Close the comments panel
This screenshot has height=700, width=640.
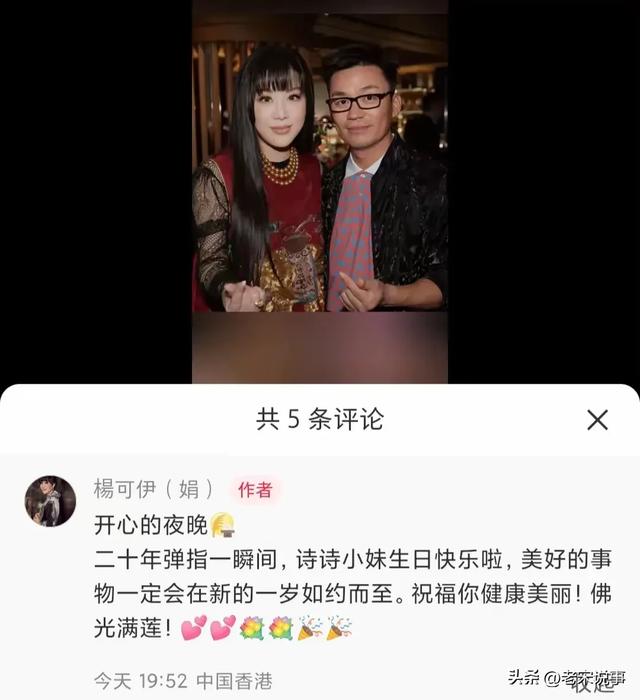point(597,420)
